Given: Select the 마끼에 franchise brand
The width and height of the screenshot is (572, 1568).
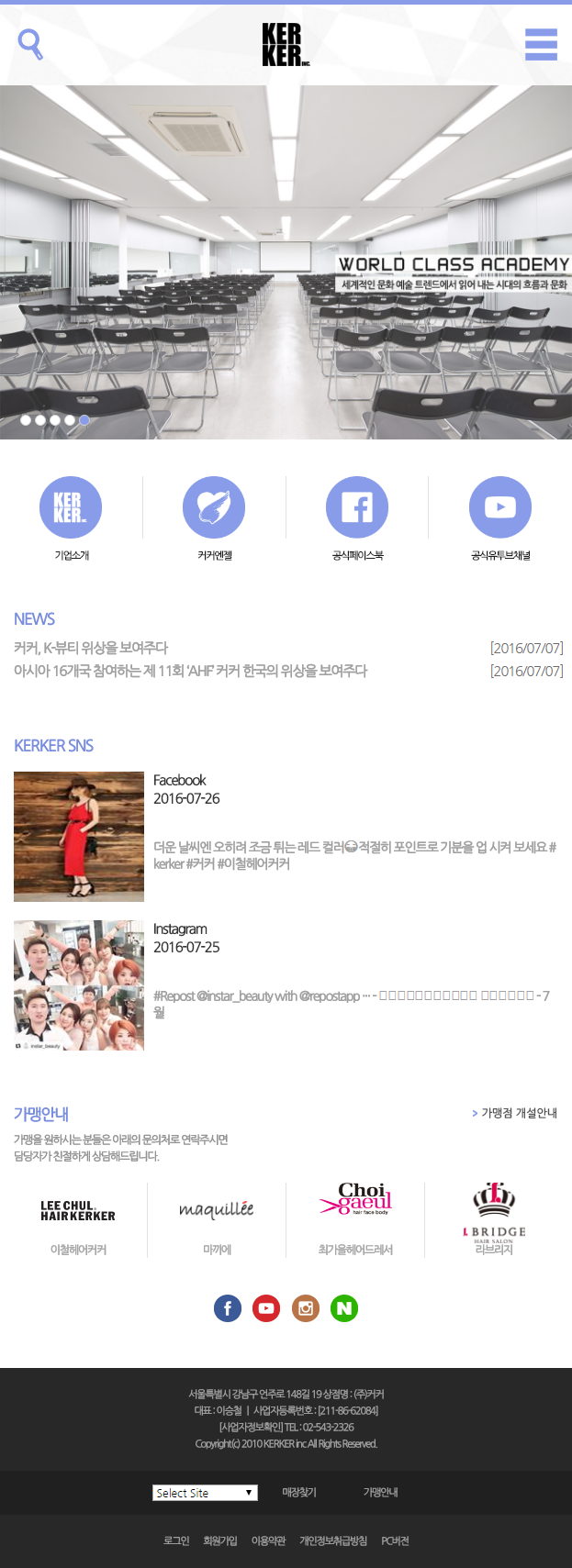Looking at the screenshot, I should click(217, 1218).
